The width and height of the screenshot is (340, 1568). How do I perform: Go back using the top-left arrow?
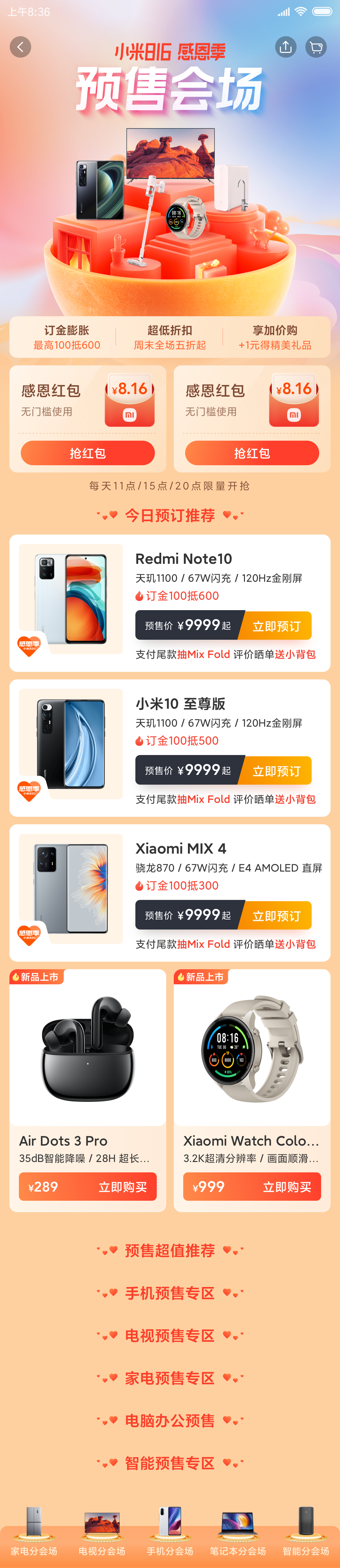point(21,47)
